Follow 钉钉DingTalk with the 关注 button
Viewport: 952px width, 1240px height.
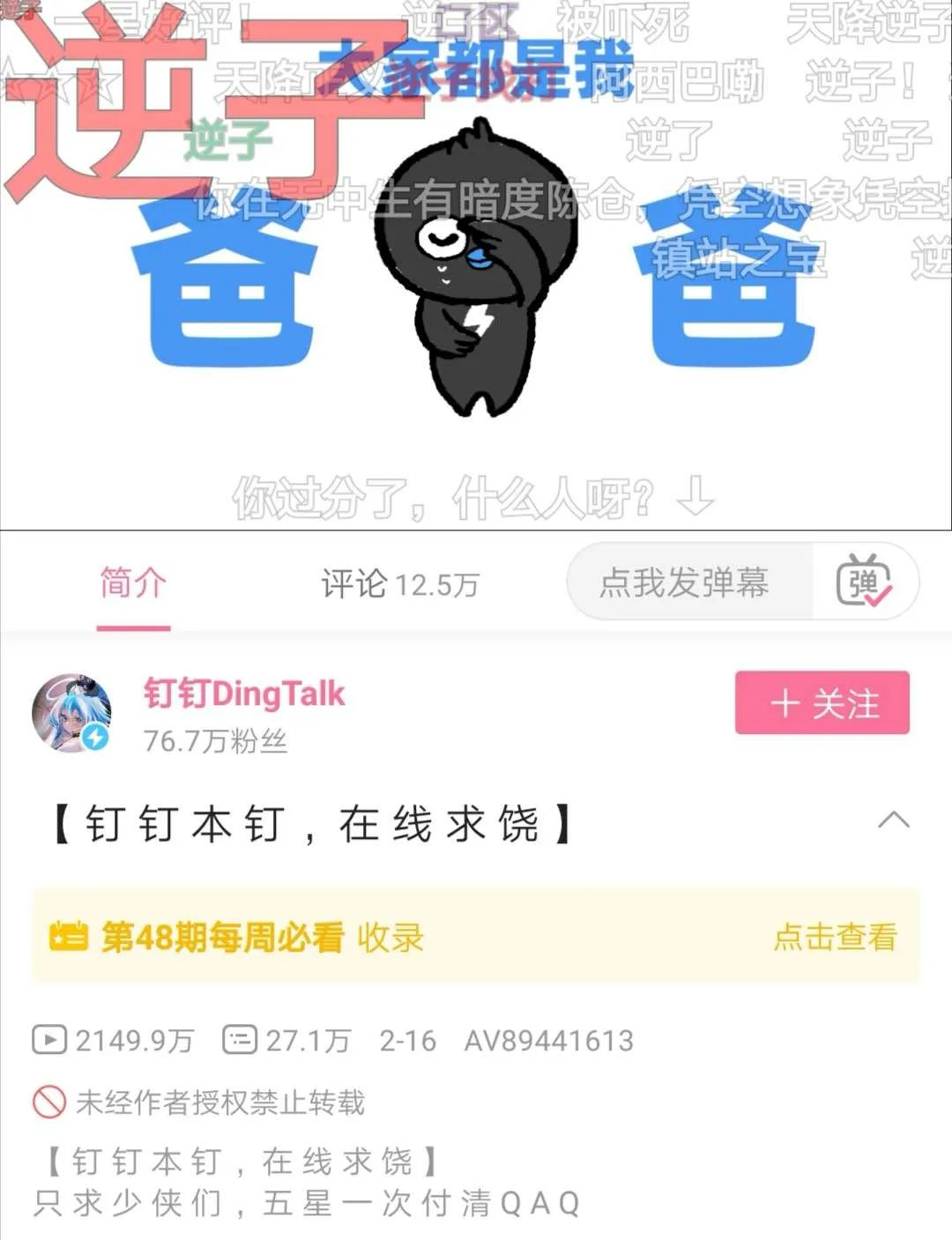point(822,703)
